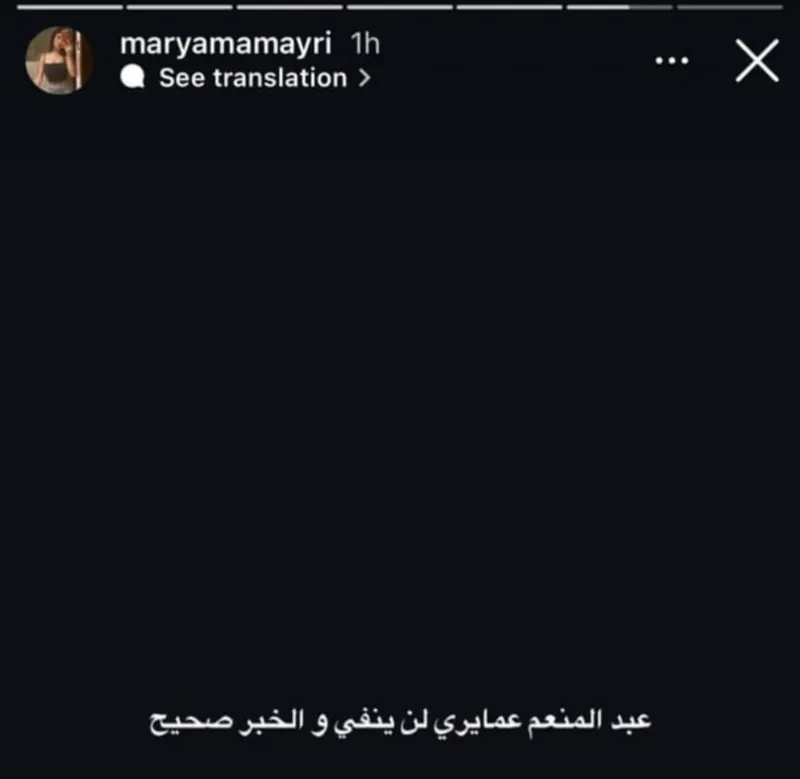
Task: Open the maryamamayri username profile
Action: [x=225, y=45]
